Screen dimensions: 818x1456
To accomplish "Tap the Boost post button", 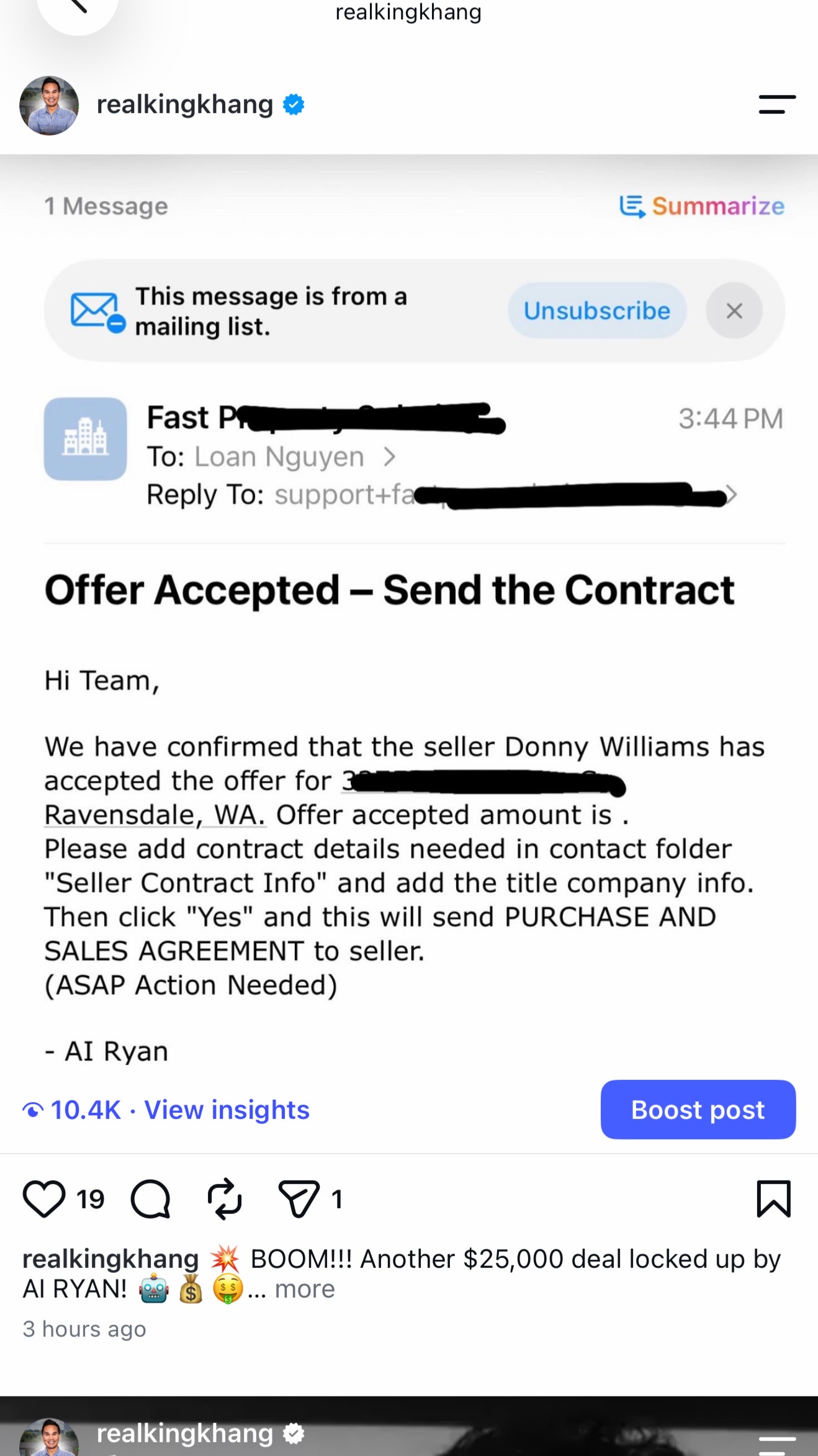I will coord(698,1110).
